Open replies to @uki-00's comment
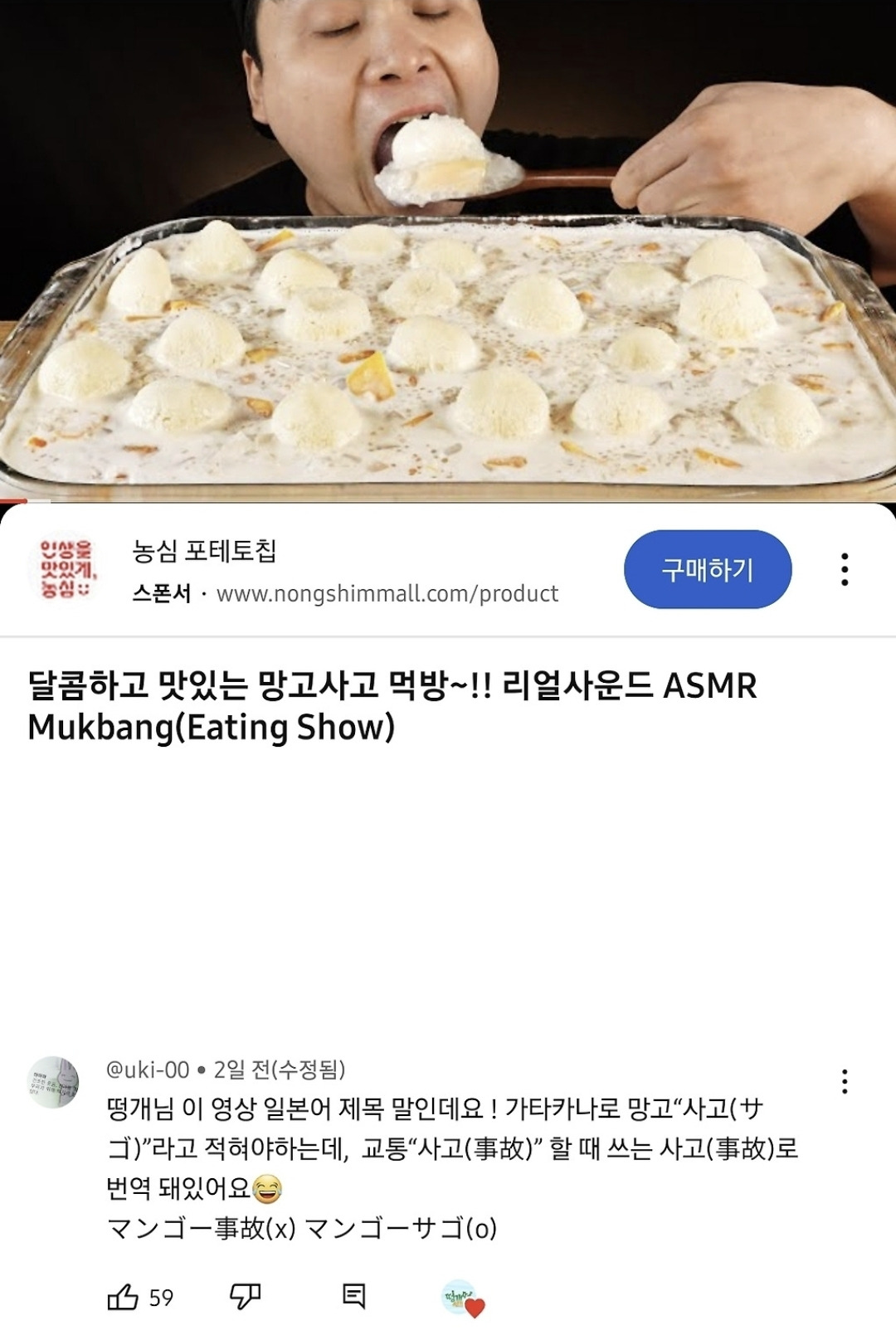896x1340 pixels. 353,1296
